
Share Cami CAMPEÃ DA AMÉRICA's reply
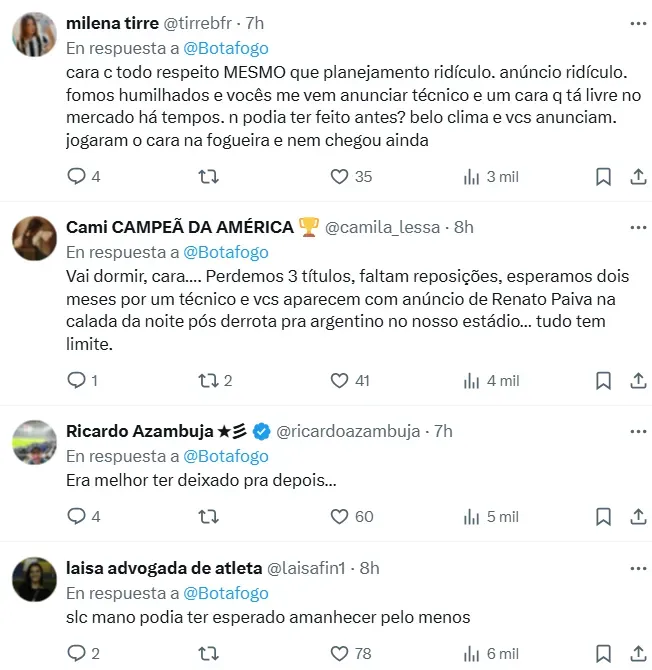[637, 381]
